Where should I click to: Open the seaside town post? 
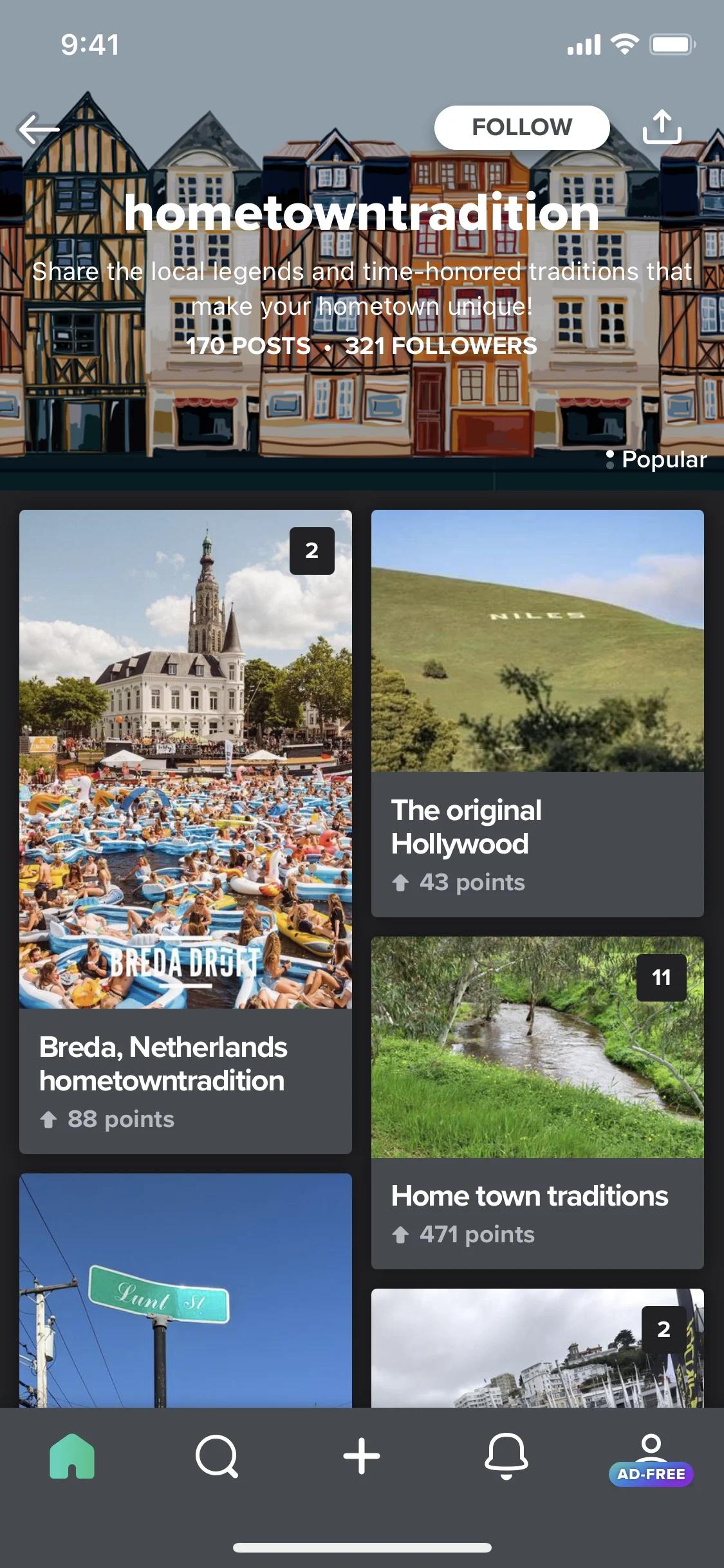(x=537, y=1348)
